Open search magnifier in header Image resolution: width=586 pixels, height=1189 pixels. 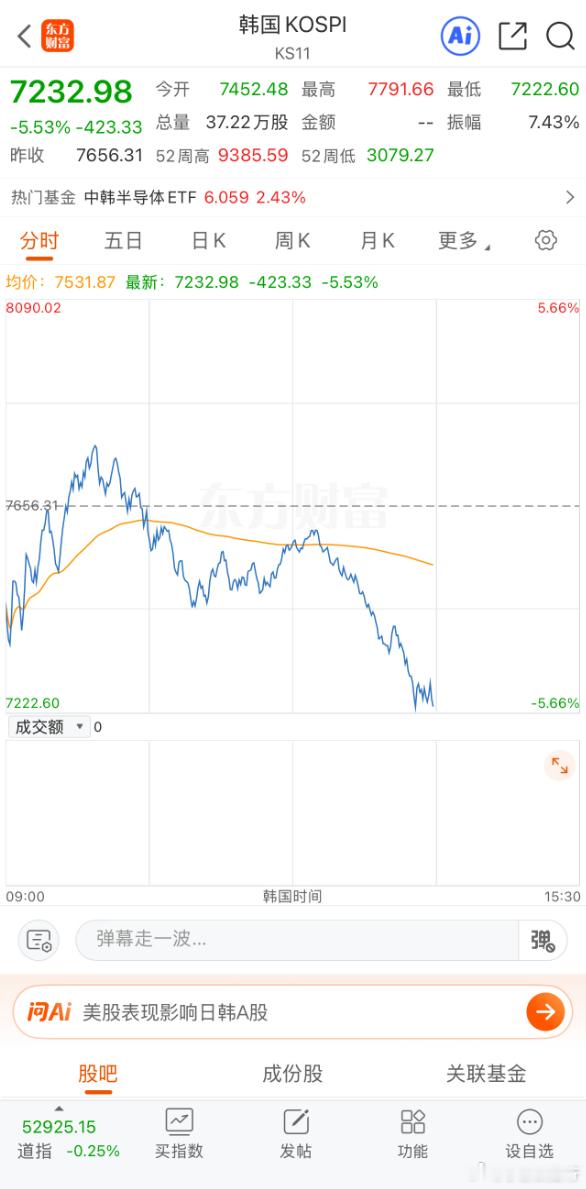(560, 36)
